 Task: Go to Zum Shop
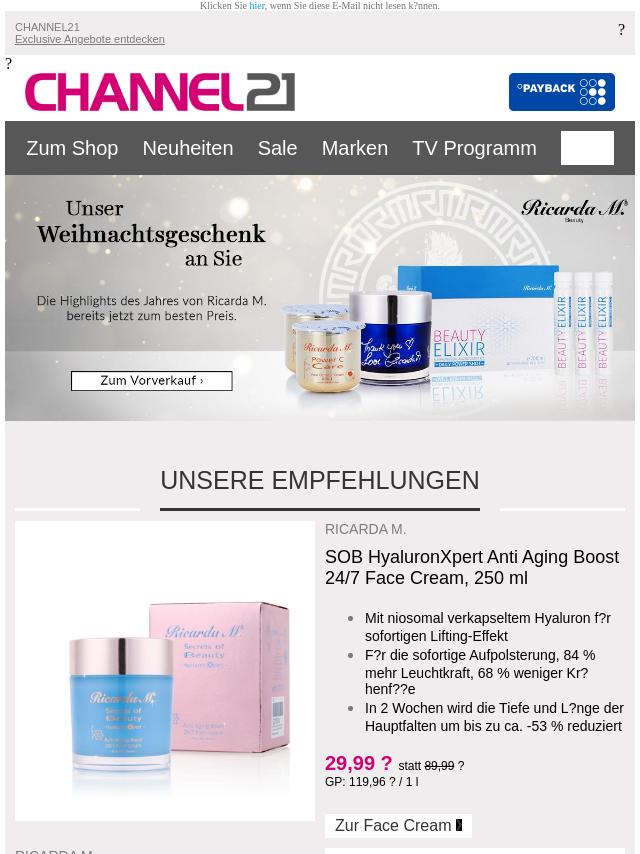[x=72, y=148]
